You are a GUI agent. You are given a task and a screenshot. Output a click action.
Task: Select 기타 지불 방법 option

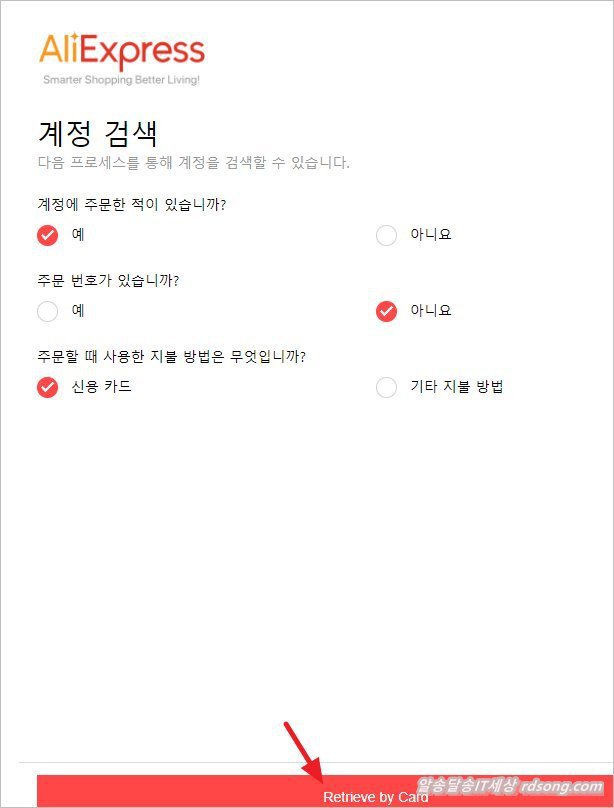[x=387, y=387]
